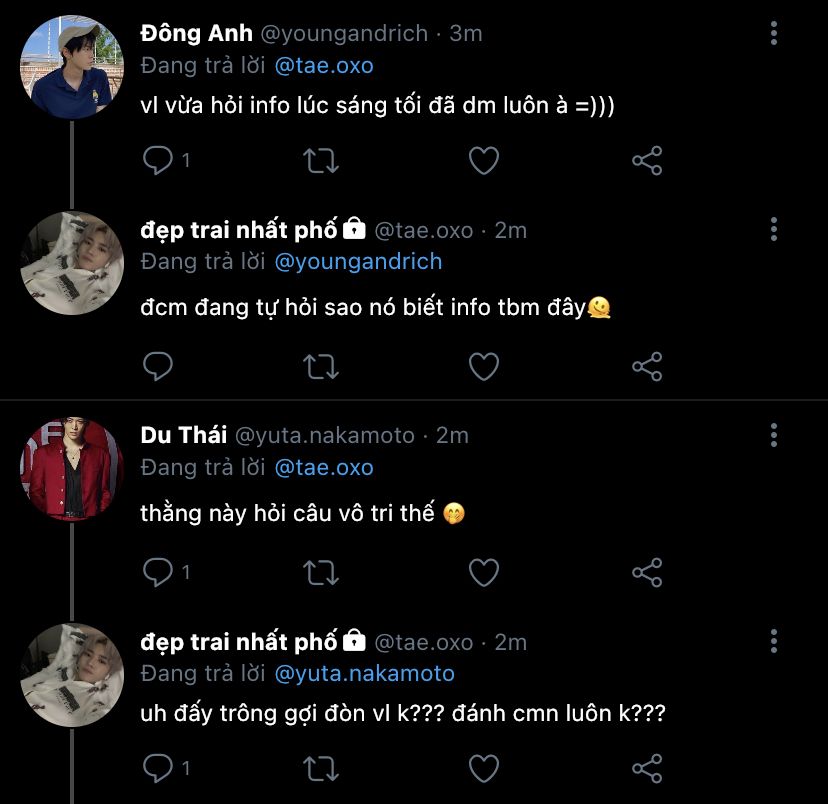
Task: Like the tweet starting "đcm đang tự hỏi"
Action: click(484, 367)
